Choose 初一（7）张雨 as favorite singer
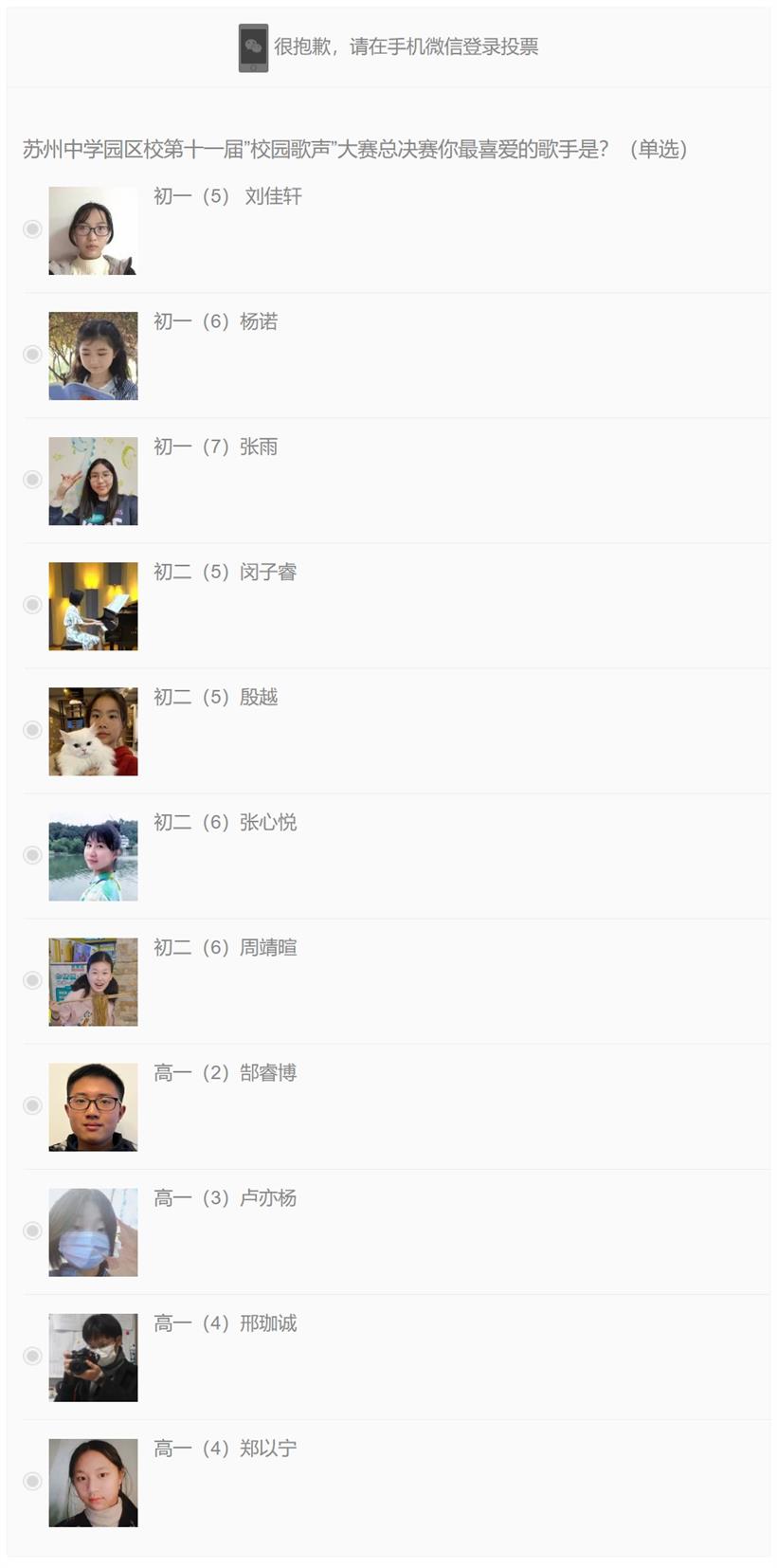This screenshot has width=777, height=1568. (x=32, y=480)
